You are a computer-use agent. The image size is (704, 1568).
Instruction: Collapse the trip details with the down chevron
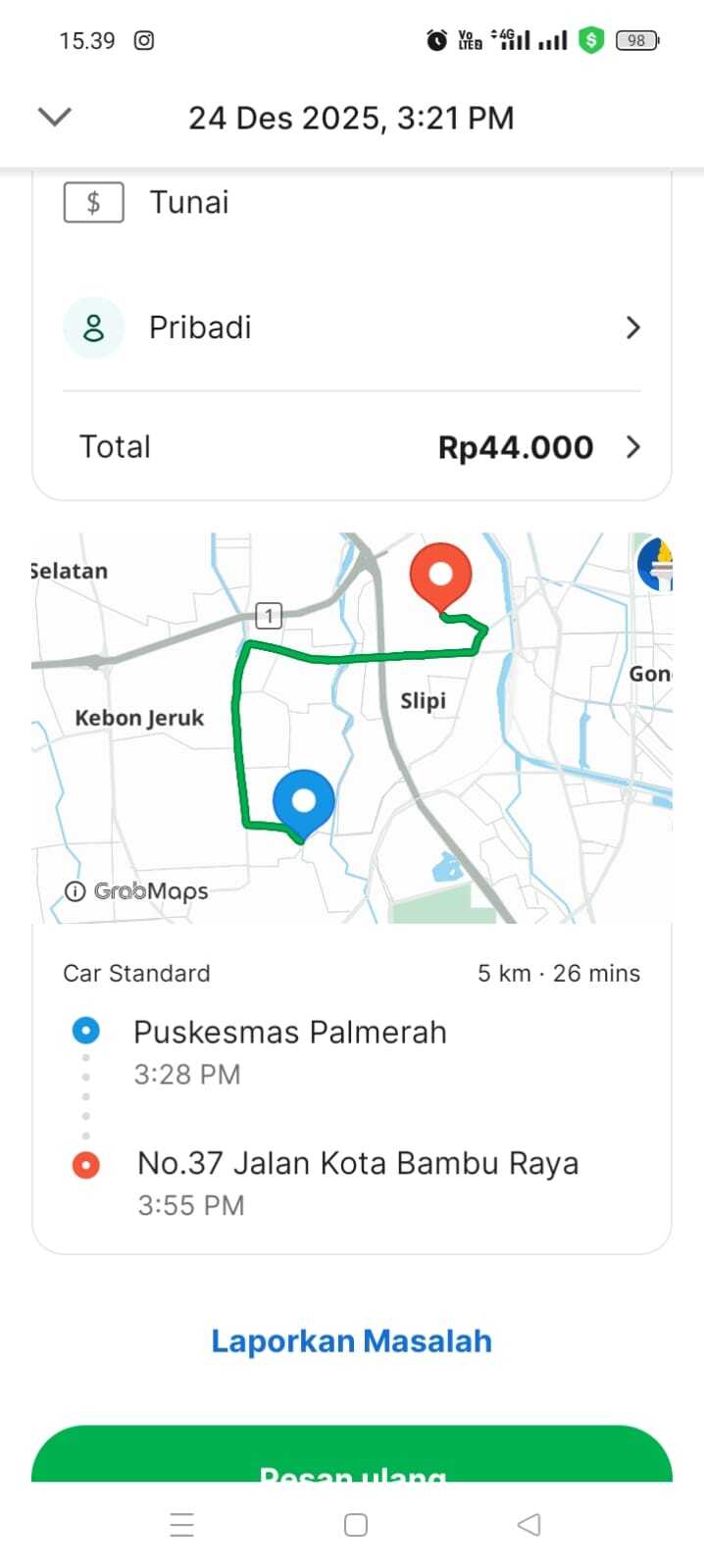(54, 118)
